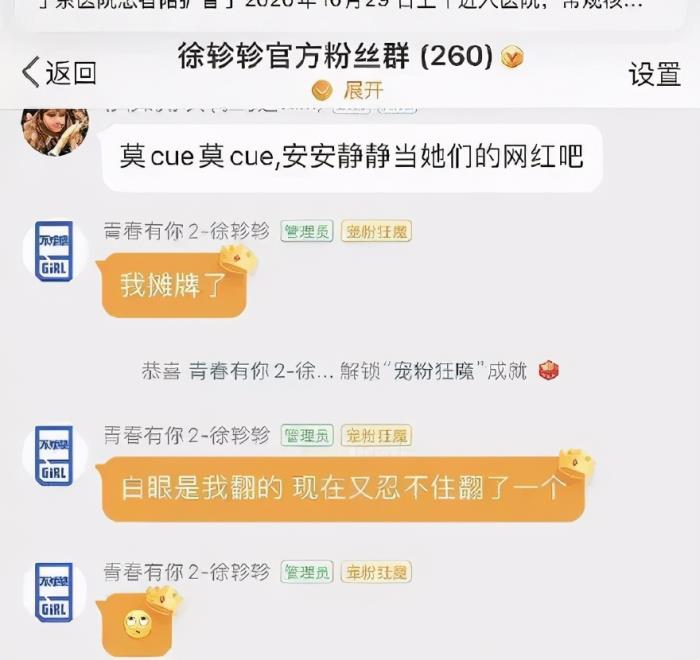Open sender's avatar beside the 我摊牌了 message
This screenshot has width=700, height=660.
pyautogui.click(x=55, y=251)
